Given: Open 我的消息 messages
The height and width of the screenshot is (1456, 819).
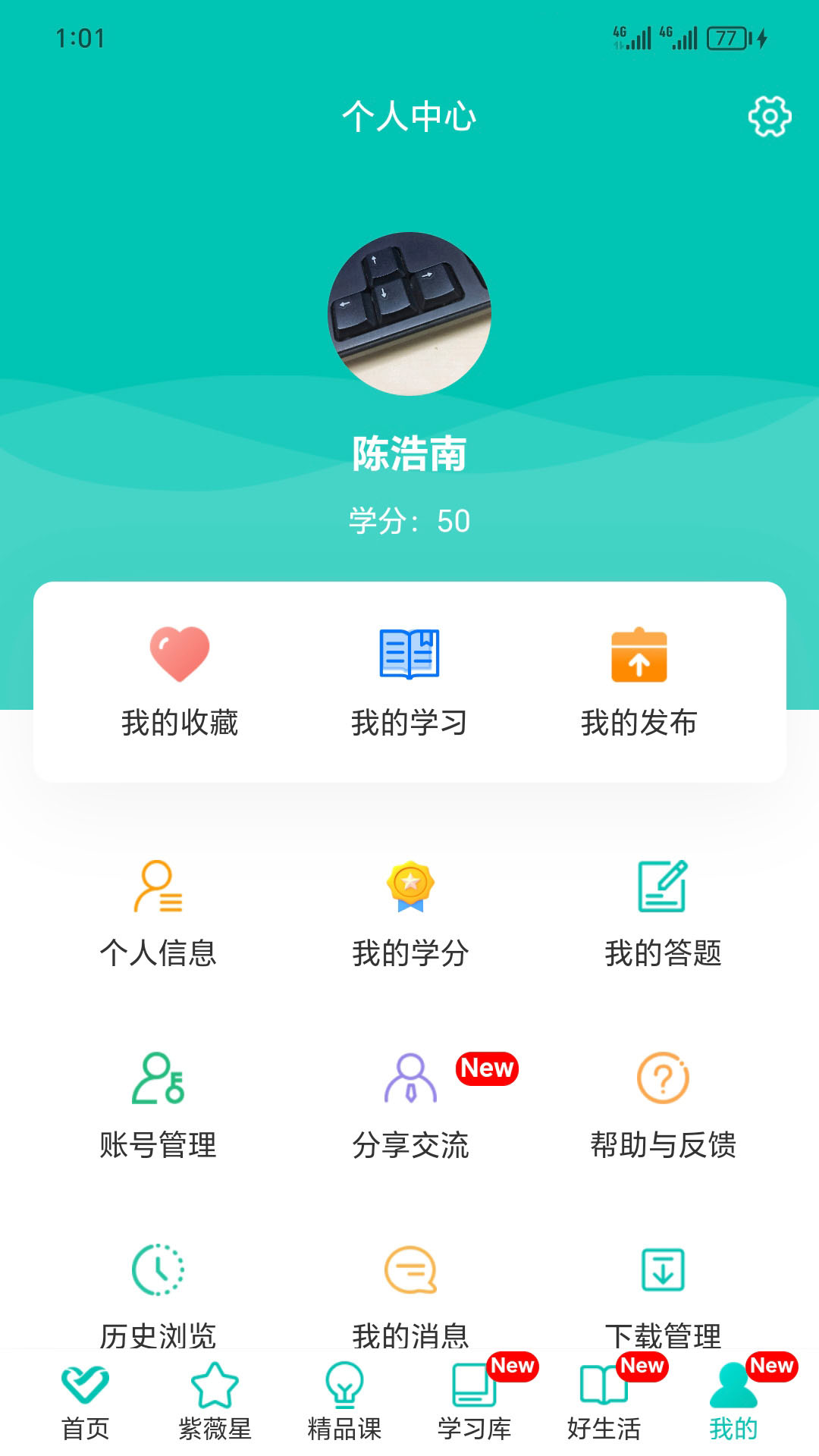Looking at the screenshot, I should (410, 1293).
